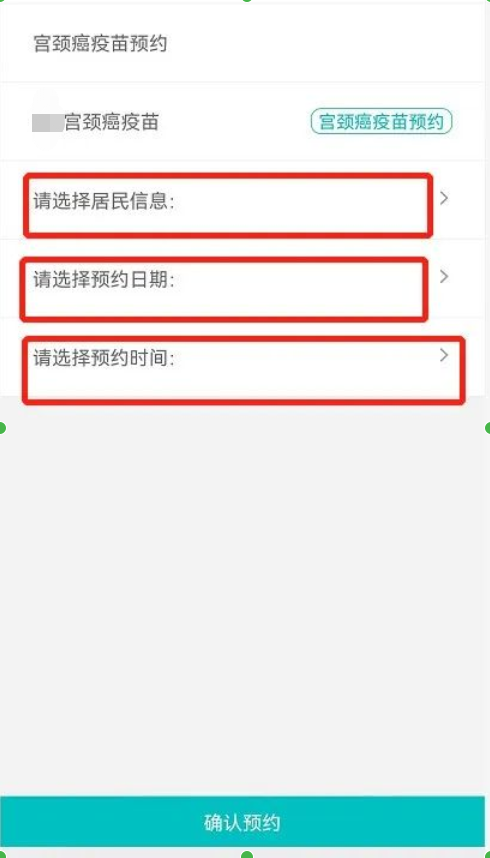Open the 请选择居民信息 row

tap(243, 200)
